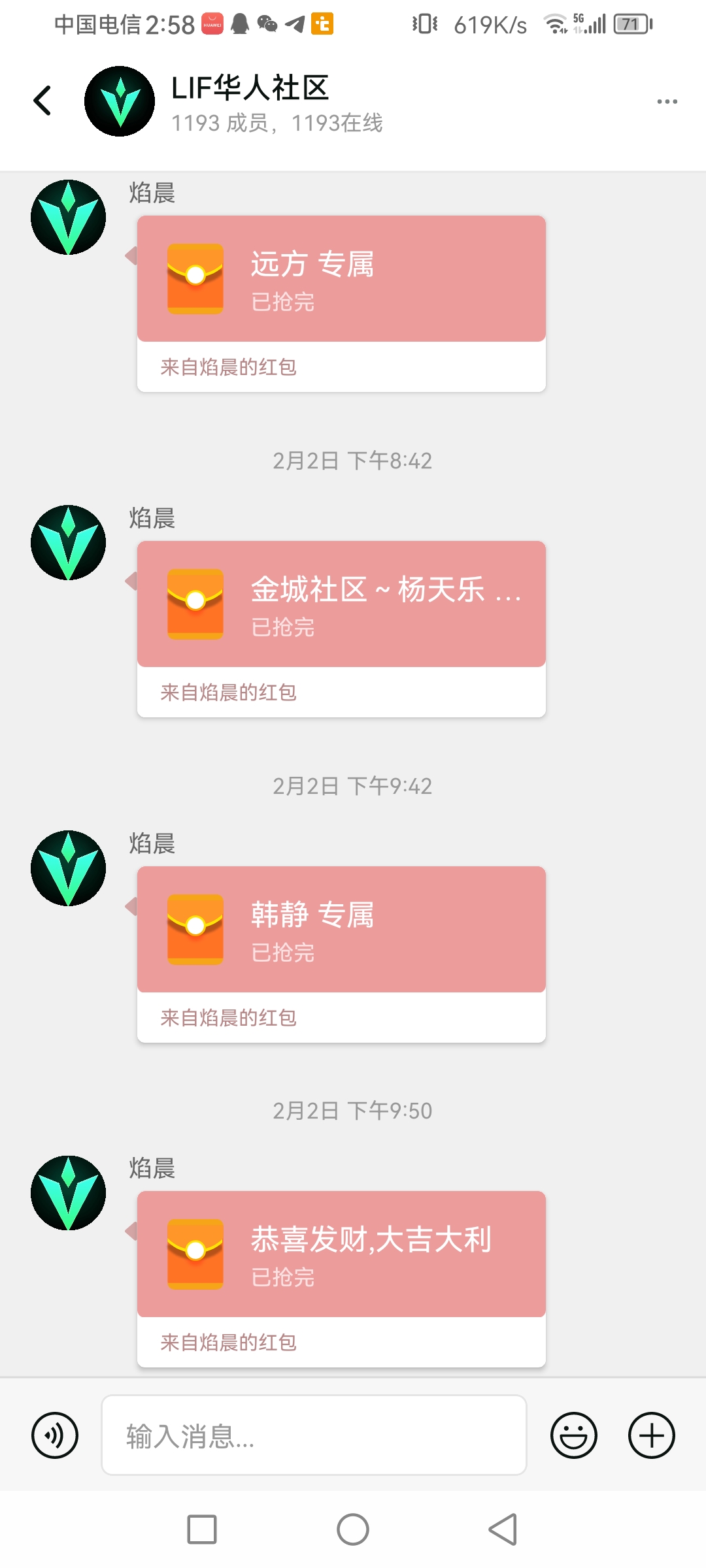The width and height of the screenshot is (706, 1568).
Task: Go to the system home screen
Action: [353, 1529]
